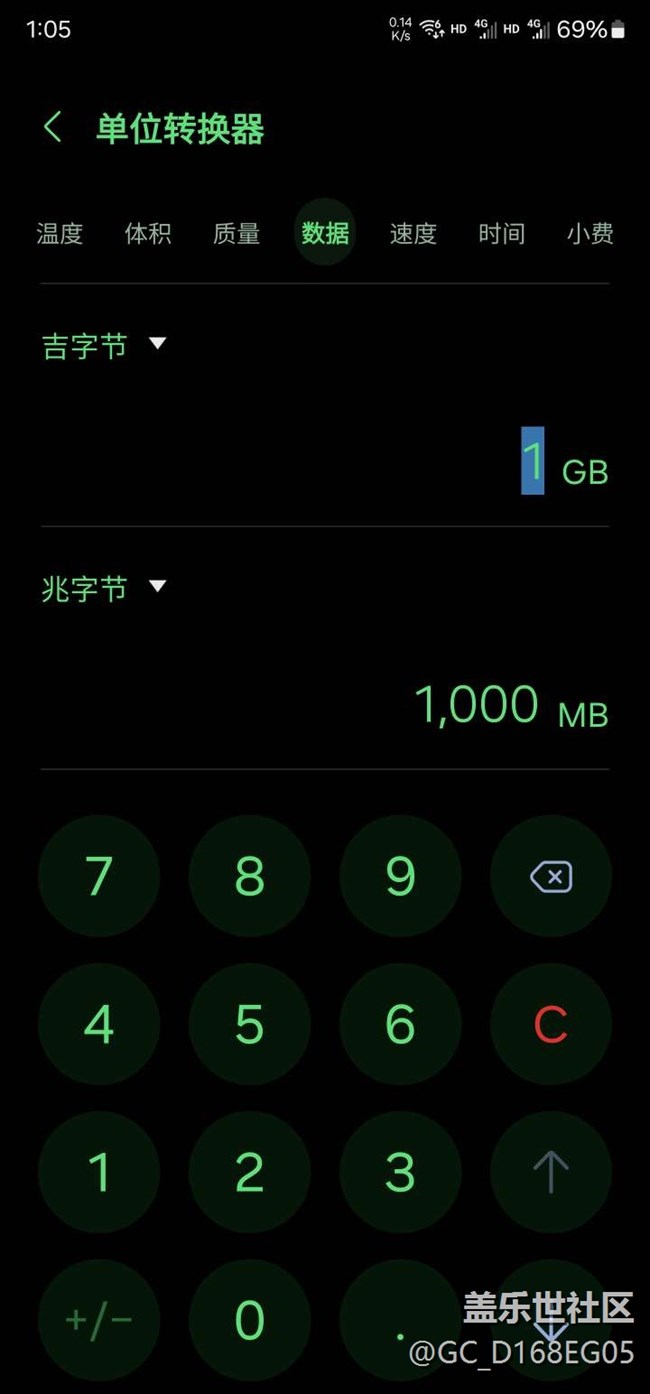Switch to the 温度 tab
Image resolution: width=650 pixels, height=1394 pixels.
pyautogui.click(x=60, y=234)
